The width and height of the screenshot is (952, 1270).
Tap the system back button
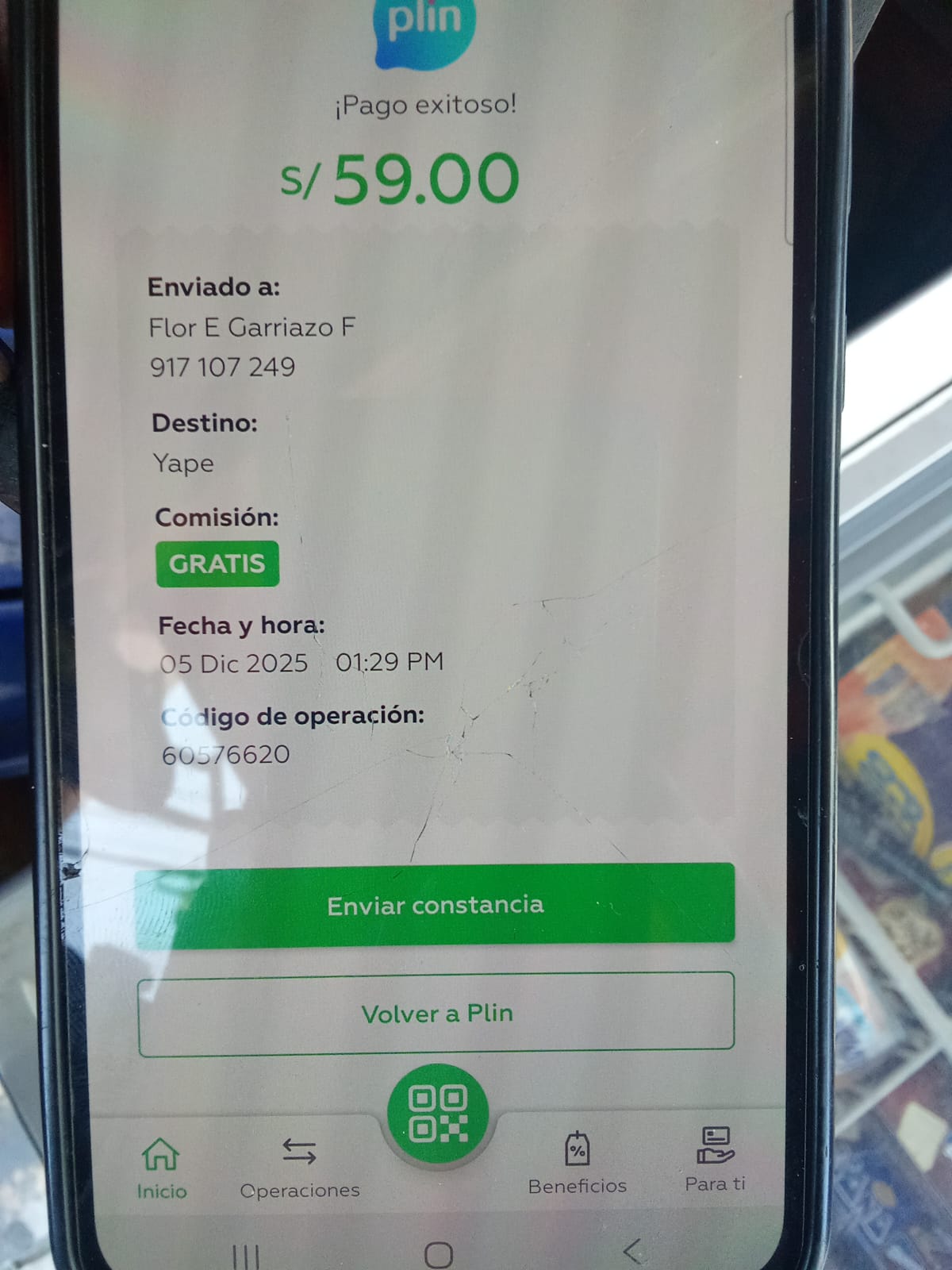click(632, 1253)
